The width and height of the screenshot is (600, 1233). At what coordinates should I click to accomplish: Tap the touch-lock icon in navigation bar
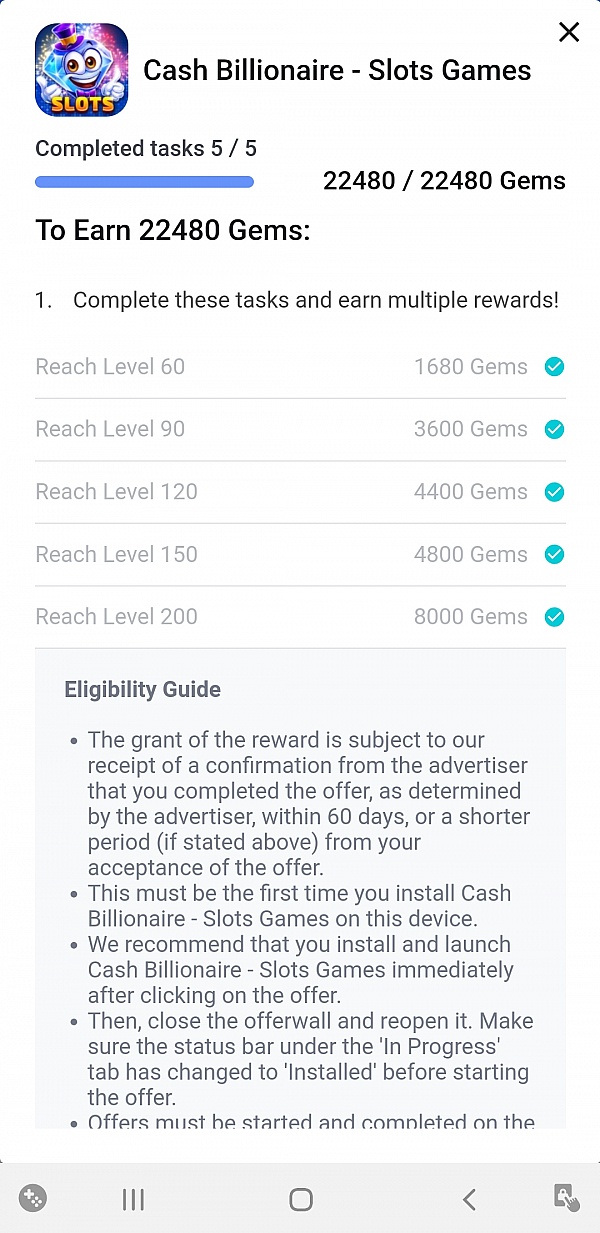pyautogui.click(x=567, y=1198)
